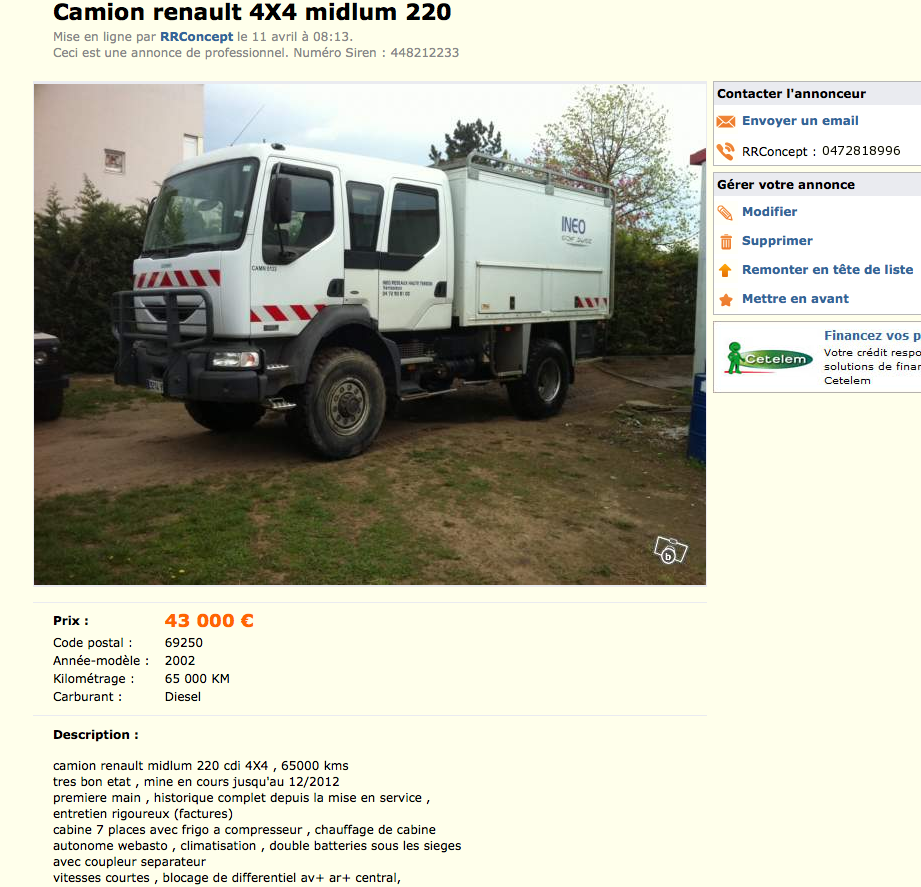Enlarge the Renault truck photo

click(x=369, y=334)
